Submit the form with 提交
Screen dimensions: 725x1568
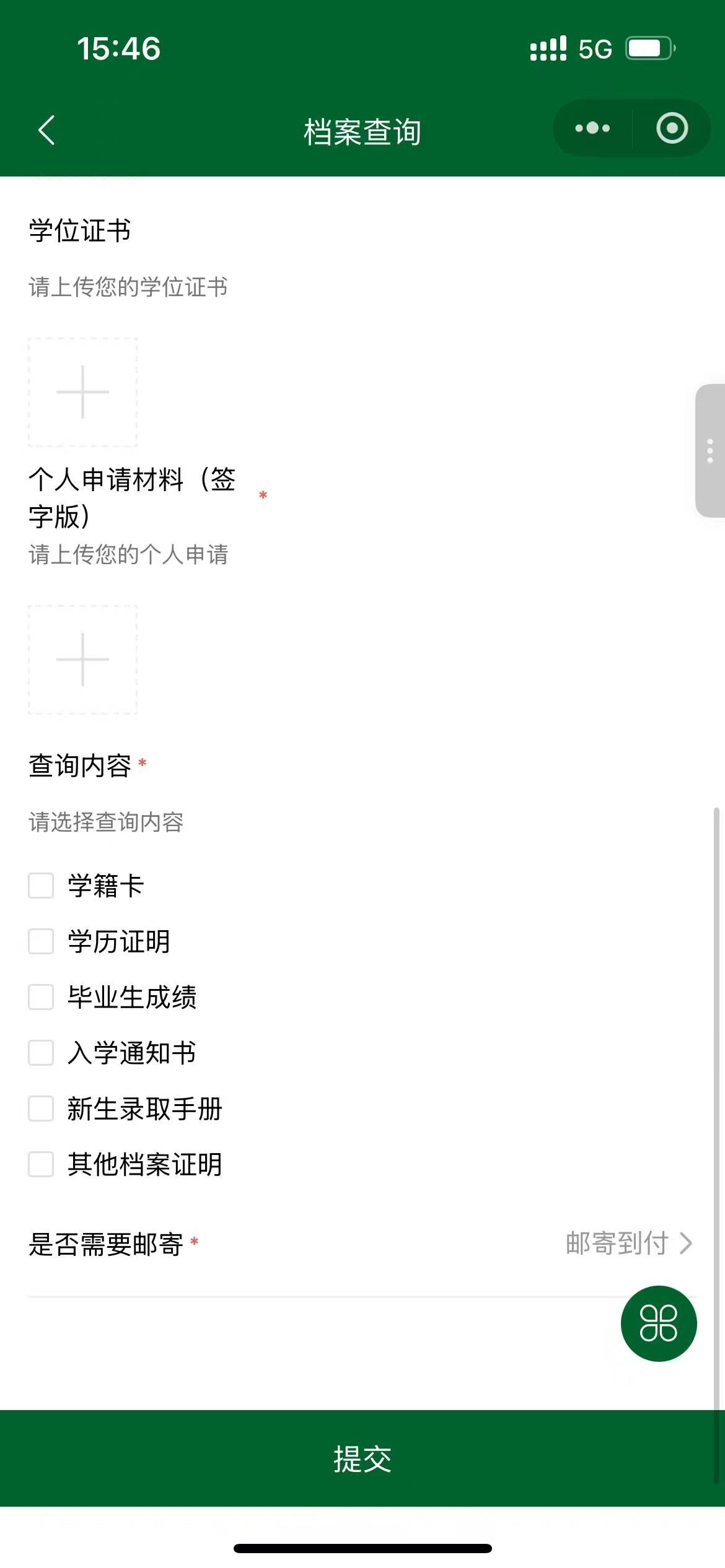click(x=362, y=1458)
